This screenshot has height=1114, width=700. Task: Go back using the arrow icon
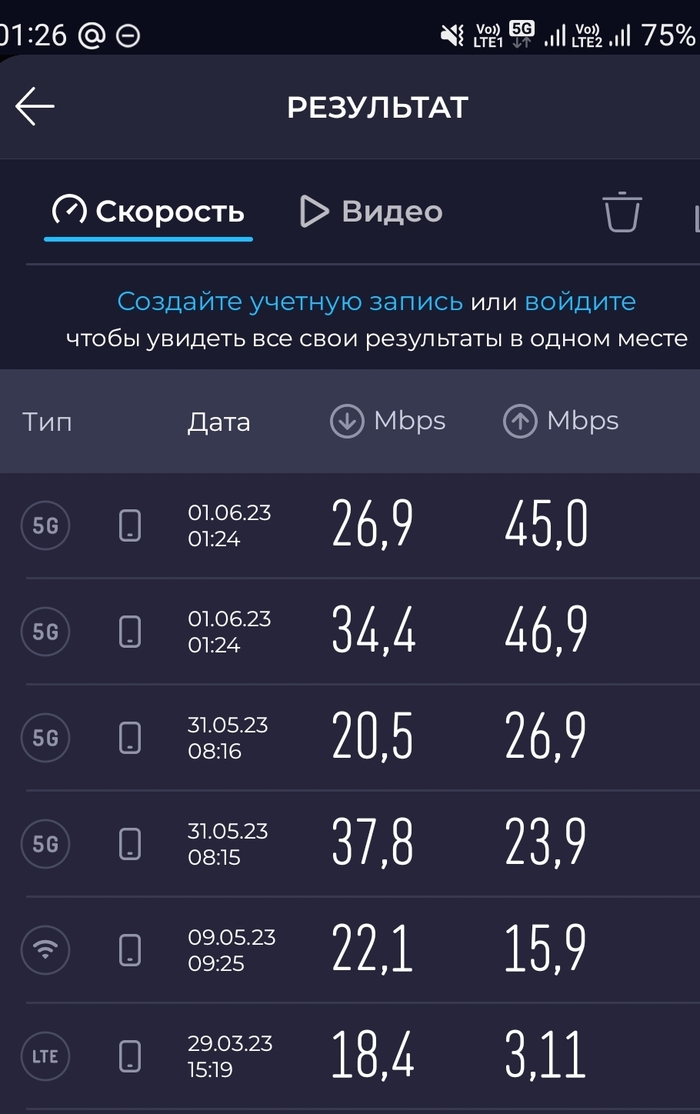tap(35, 106)
